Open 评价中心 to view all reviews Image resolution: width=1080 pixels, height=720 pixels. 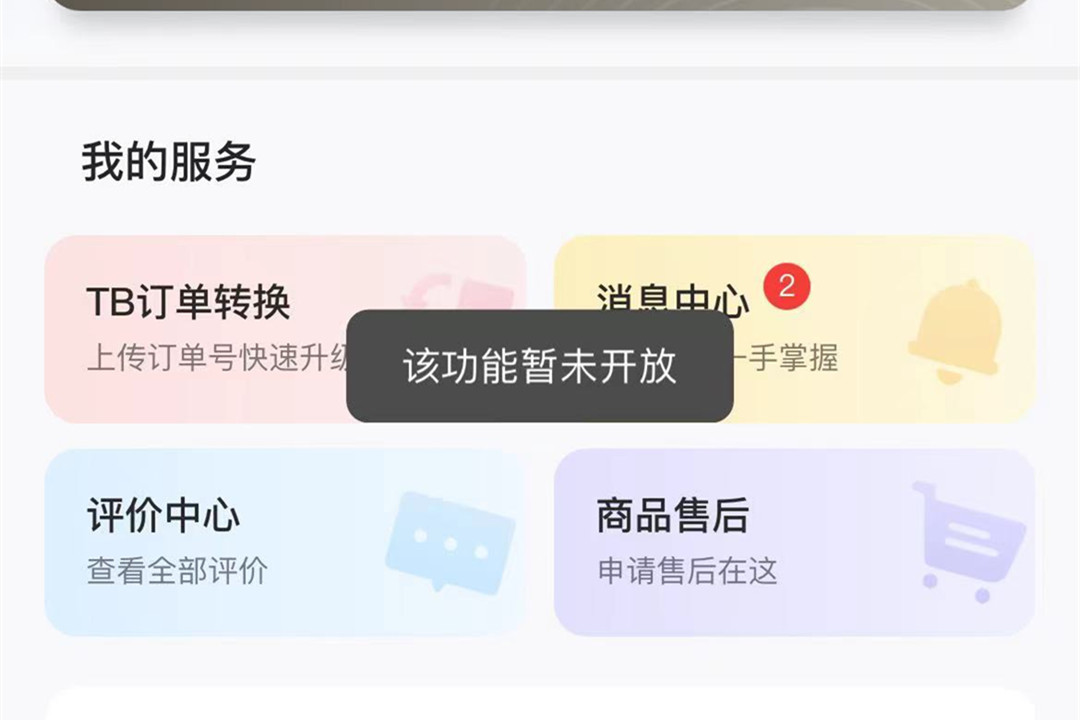point(285,542)
